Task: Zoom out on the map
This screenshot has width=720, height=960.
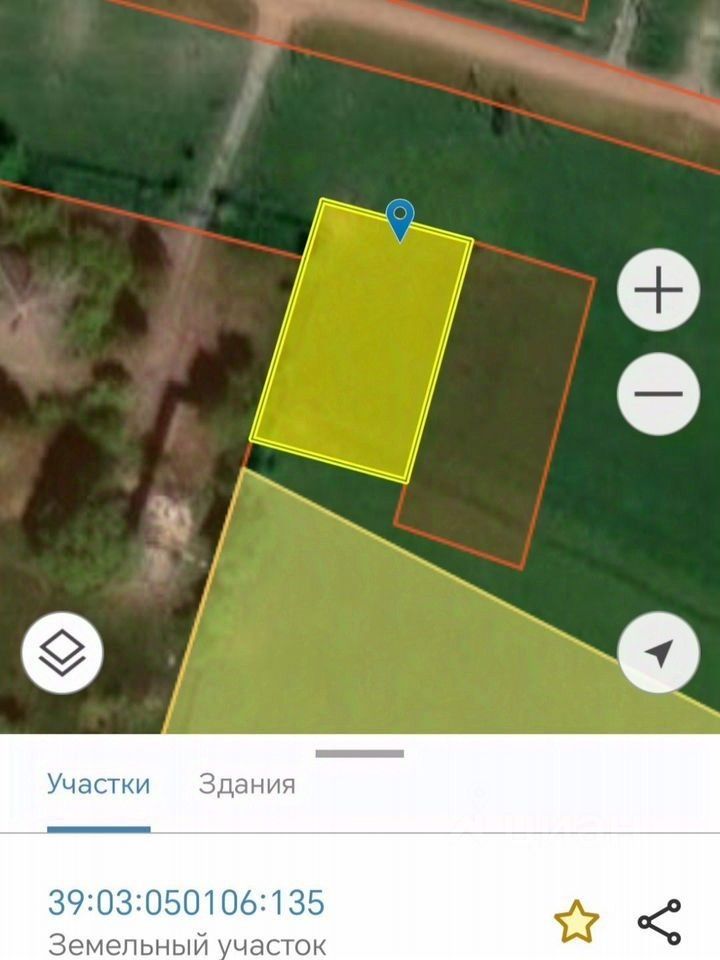Action: point(657,393)
